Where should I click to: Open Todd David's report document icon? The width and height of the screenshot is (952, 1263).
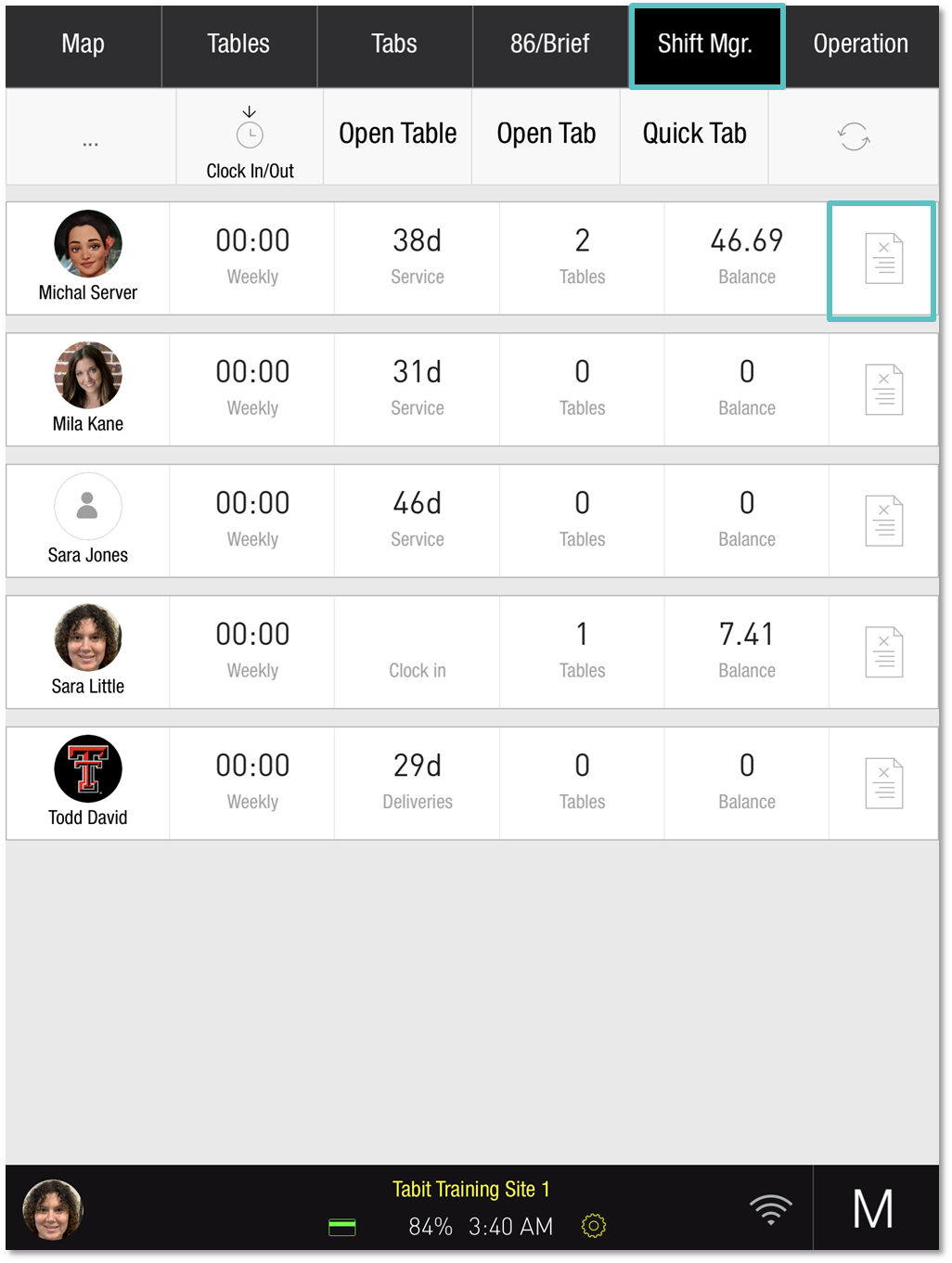point(883,783)
